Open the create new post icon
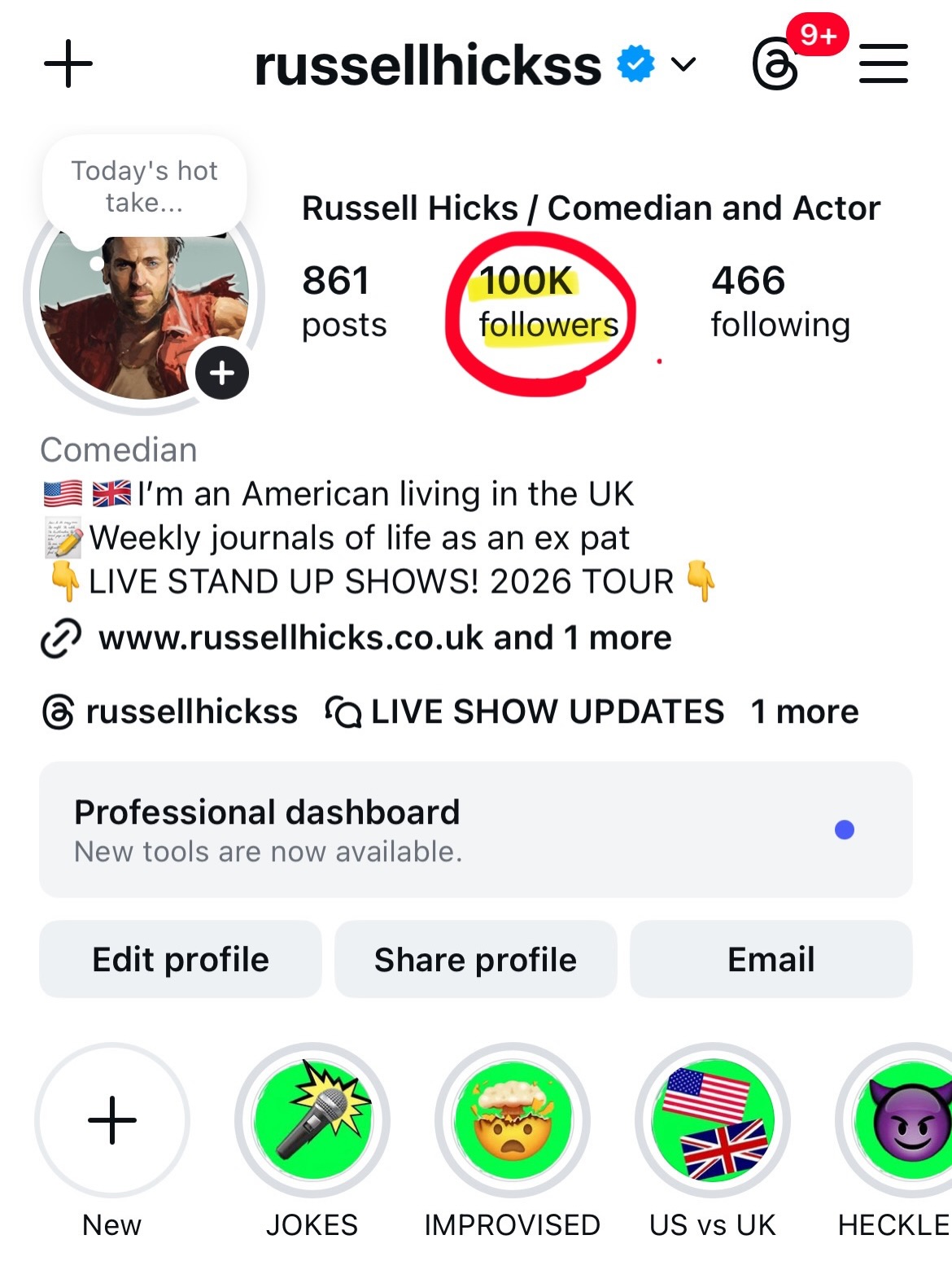This screenshot has width=952, height=1270. coord(69,63)
